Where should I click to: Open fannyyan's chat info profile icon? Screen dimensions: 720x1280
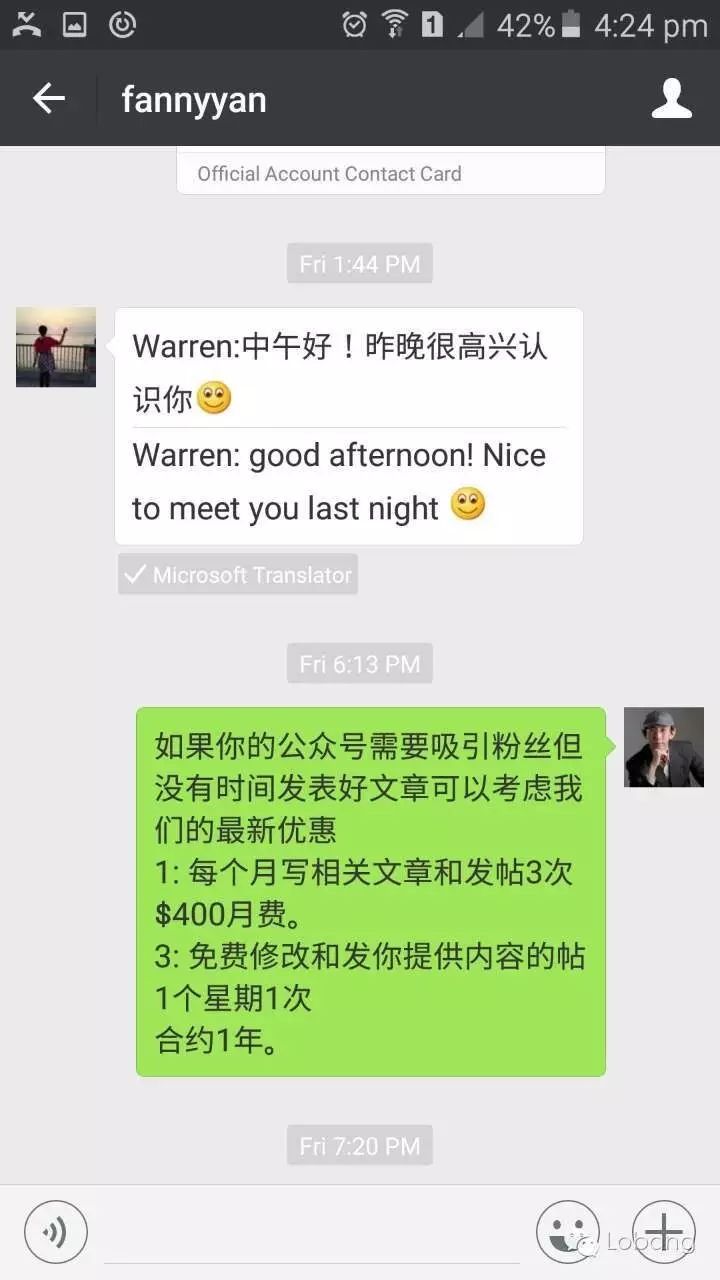672,98
